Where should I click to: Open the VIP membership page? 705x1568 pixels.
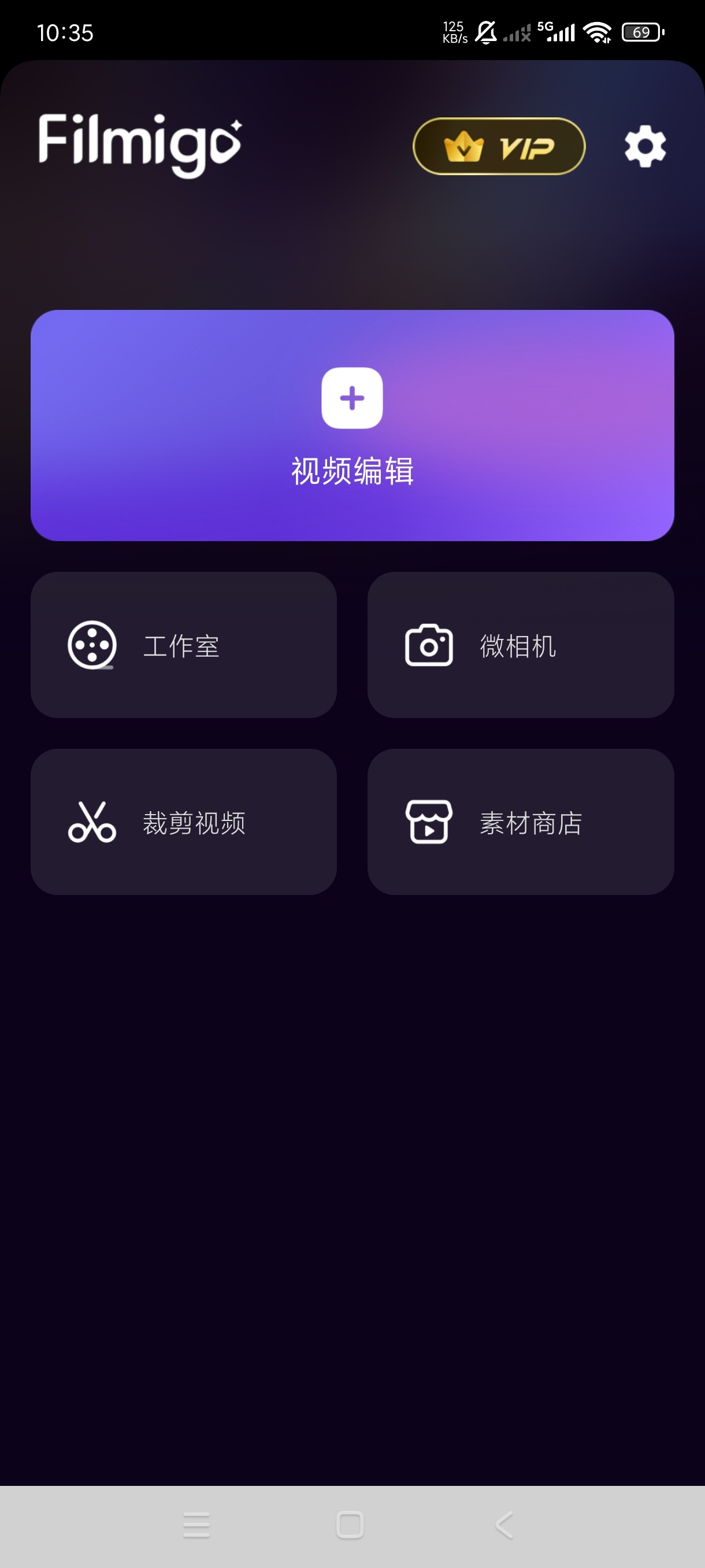coord(498,146)
